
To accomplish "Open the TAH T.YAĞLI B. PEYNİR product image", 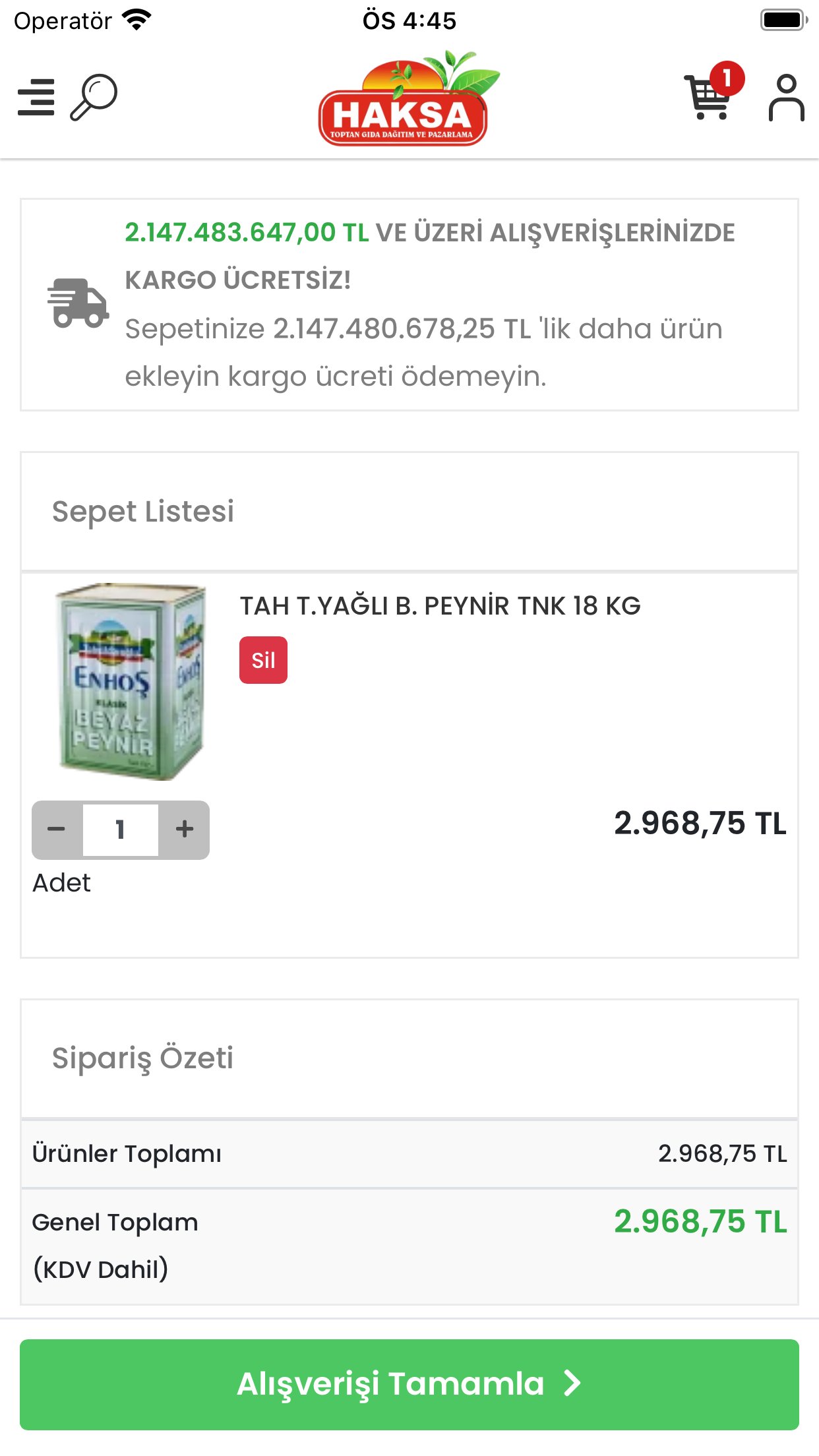I will click(131, 682).
